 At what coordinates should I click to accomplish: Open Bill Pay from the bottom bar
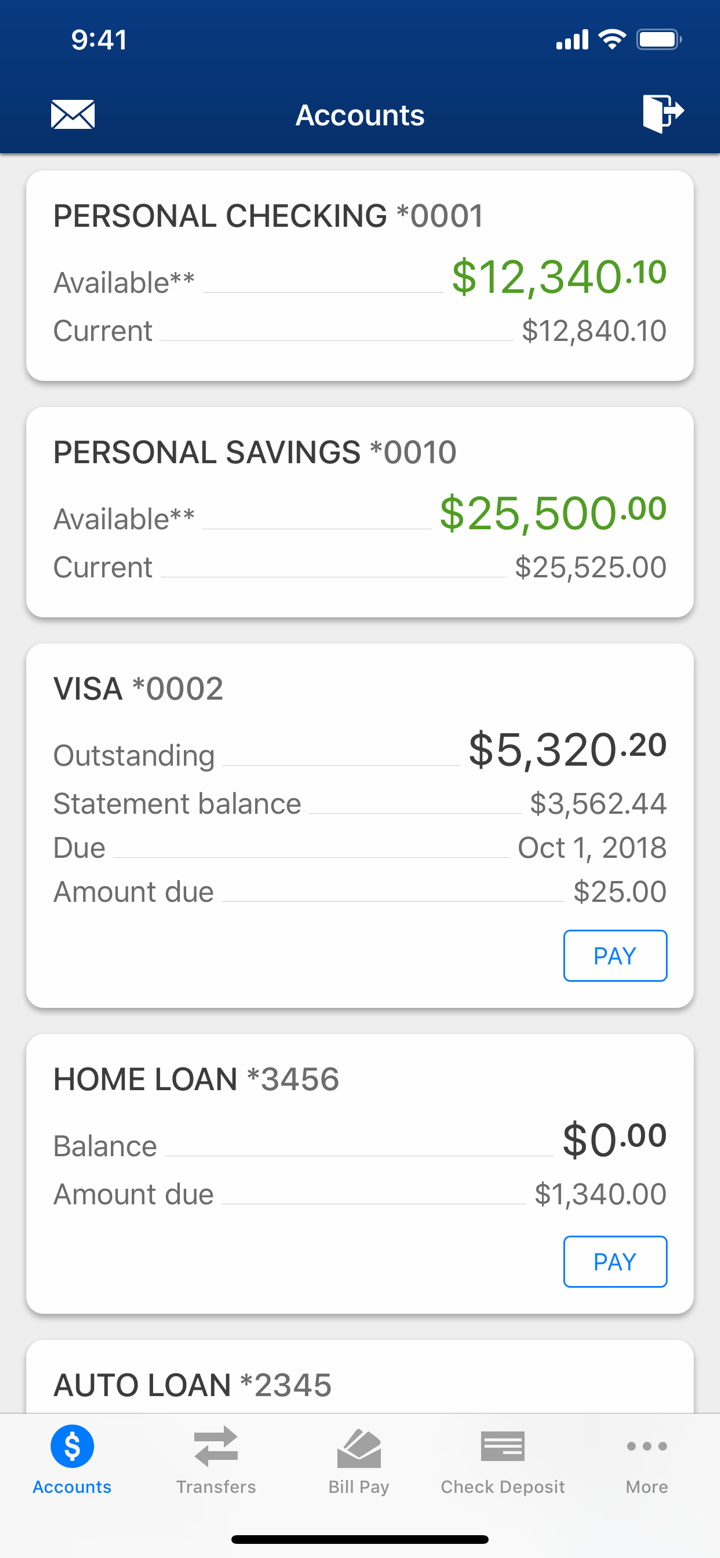click(358, 1446)
